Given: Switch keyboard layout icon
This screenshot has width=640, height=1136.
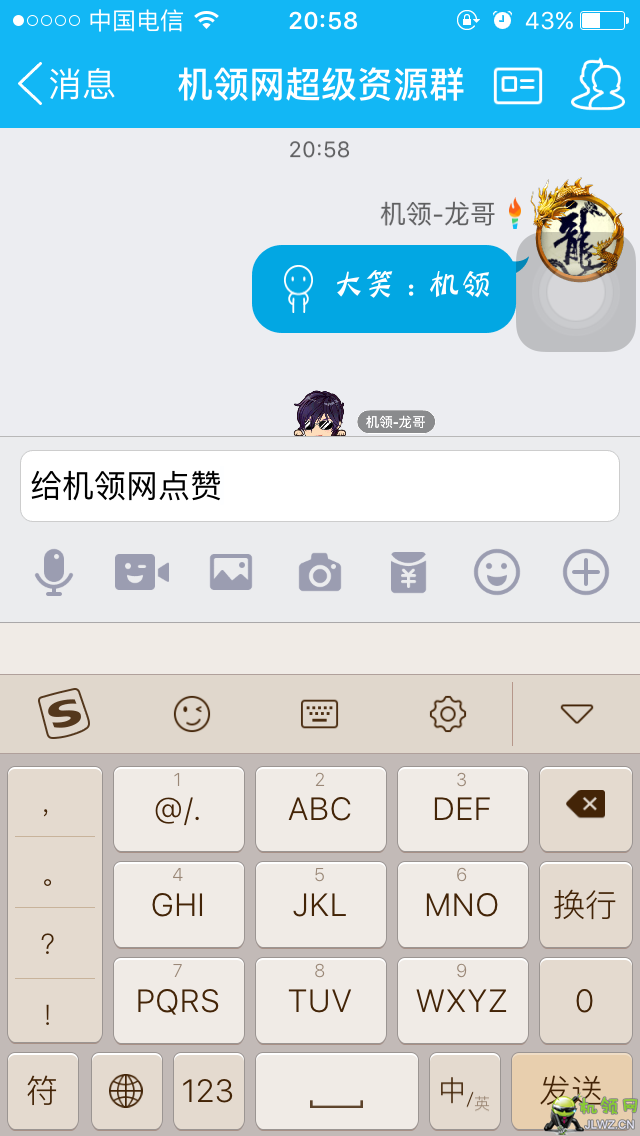Looking at the screenshot, I should coord(320,714).
